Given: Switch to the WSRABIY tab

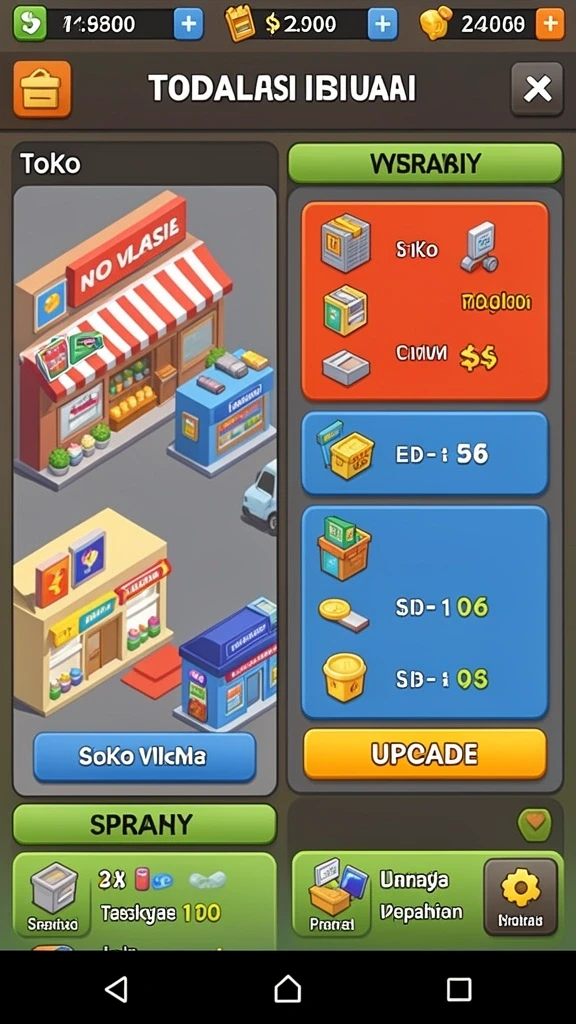Looking at the screenshot, I should [x=425, y=163].
